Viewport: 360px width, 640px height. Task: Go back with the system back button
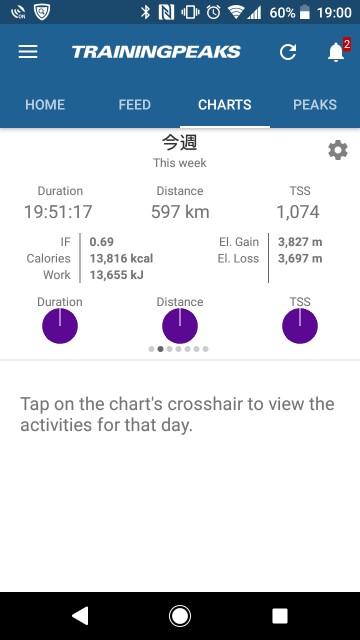[80, 616]
